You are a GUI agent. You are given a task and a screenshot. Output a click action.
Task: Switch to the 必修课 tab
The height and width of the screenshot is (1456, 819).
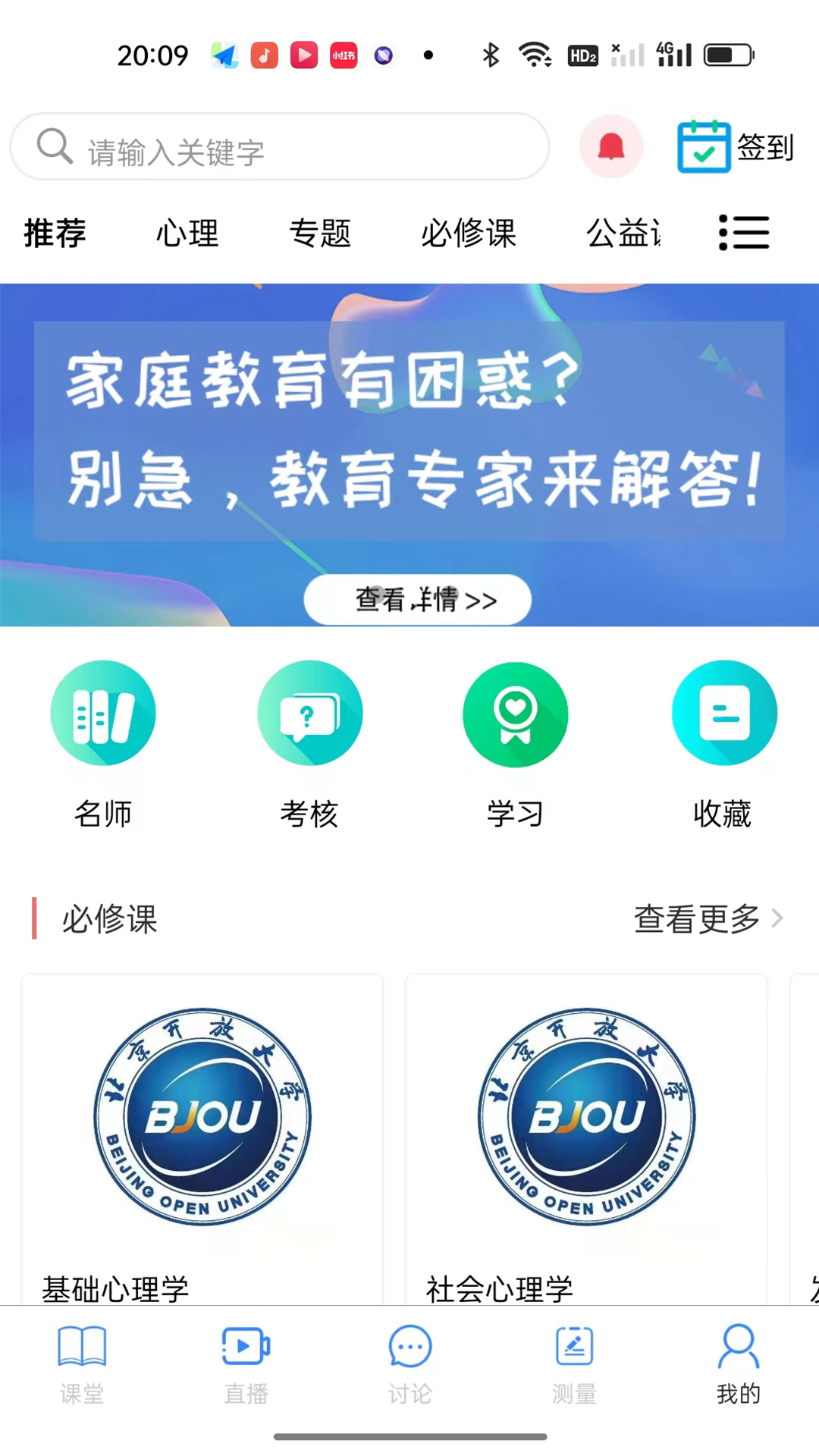(468, 234)
